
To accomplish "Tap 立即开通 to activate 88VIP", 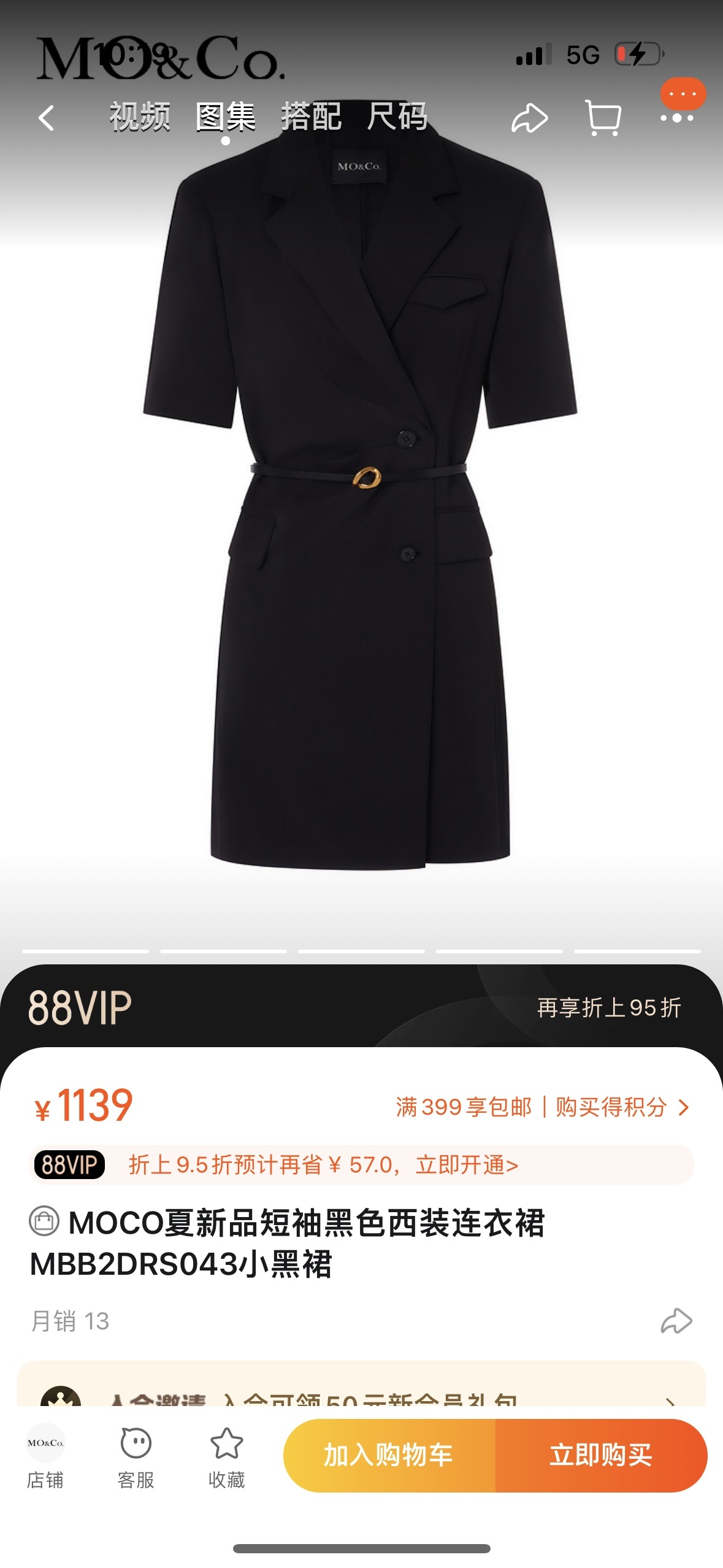I will coord(466,1164).
